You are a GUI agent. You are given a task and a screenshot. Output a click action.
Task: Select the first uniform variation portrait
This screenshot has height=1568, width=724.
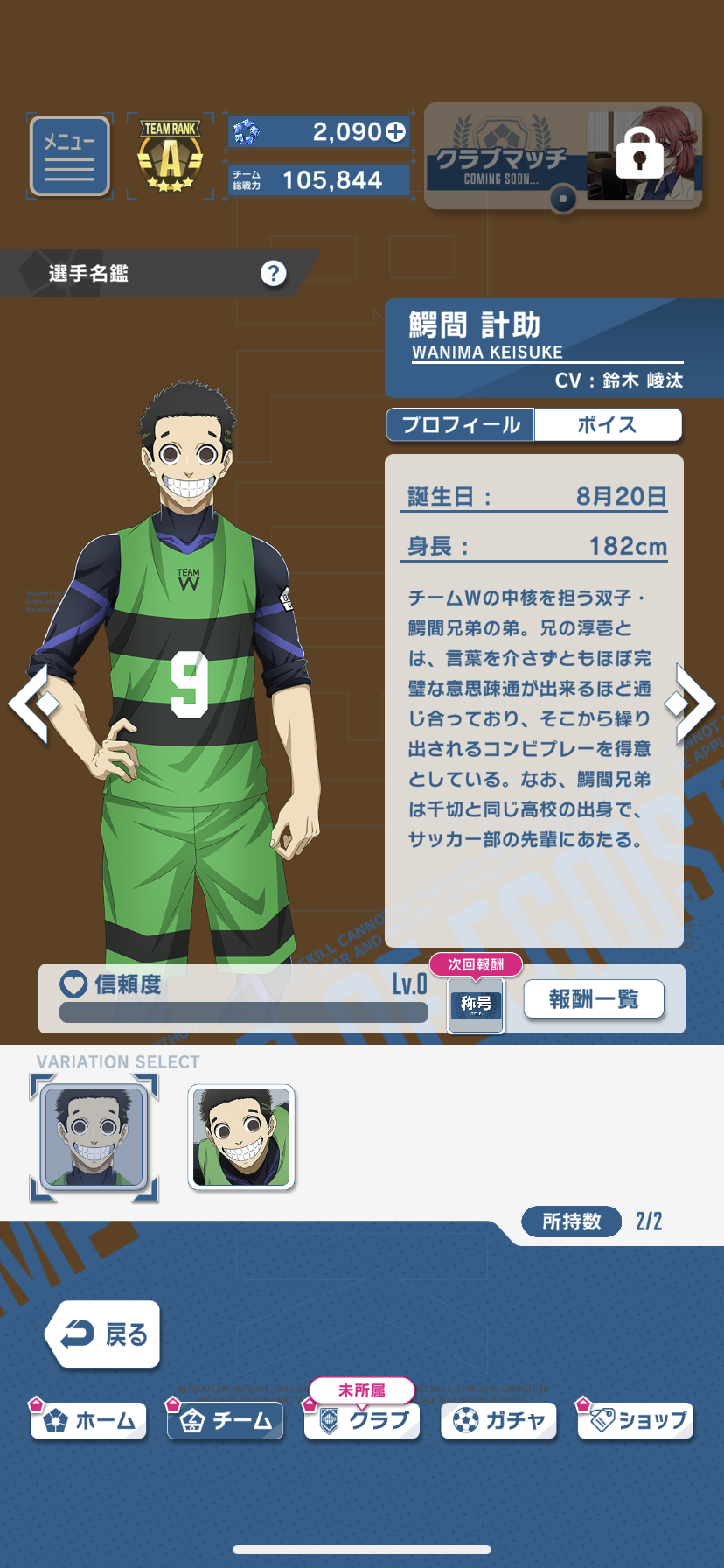(x=94, y=1137)
